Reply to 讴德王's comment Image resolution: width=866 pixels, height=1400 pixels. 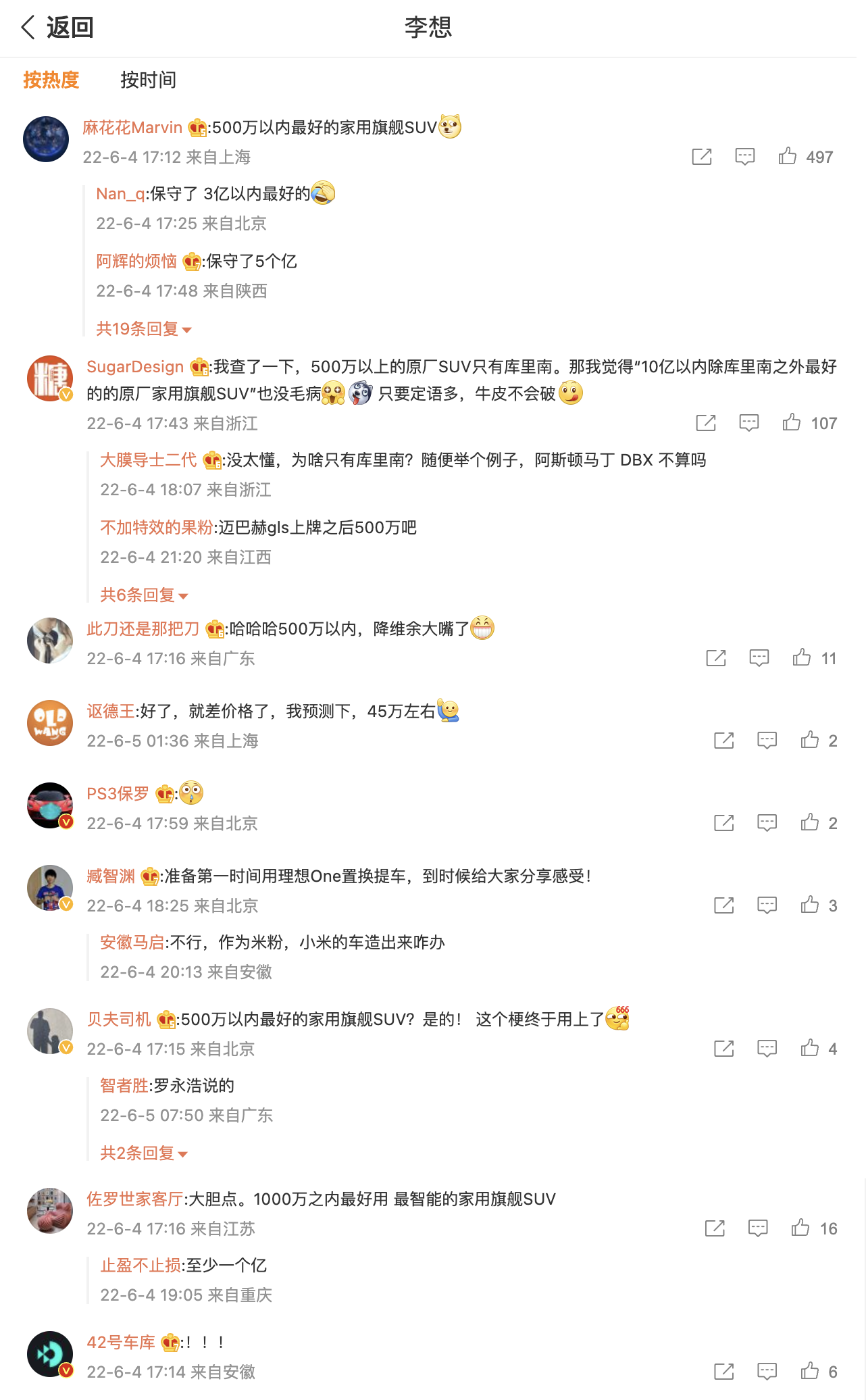[767, 741]
